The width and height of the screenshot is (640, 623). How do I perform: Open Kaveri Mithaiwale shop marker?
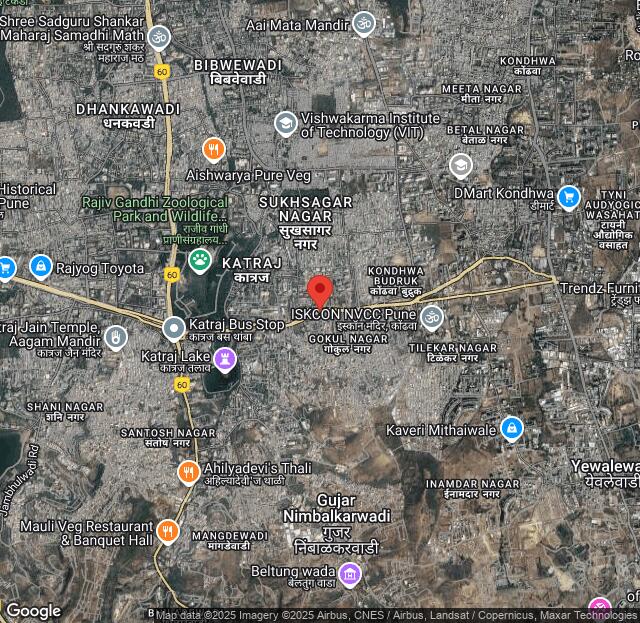click(512, 430)
